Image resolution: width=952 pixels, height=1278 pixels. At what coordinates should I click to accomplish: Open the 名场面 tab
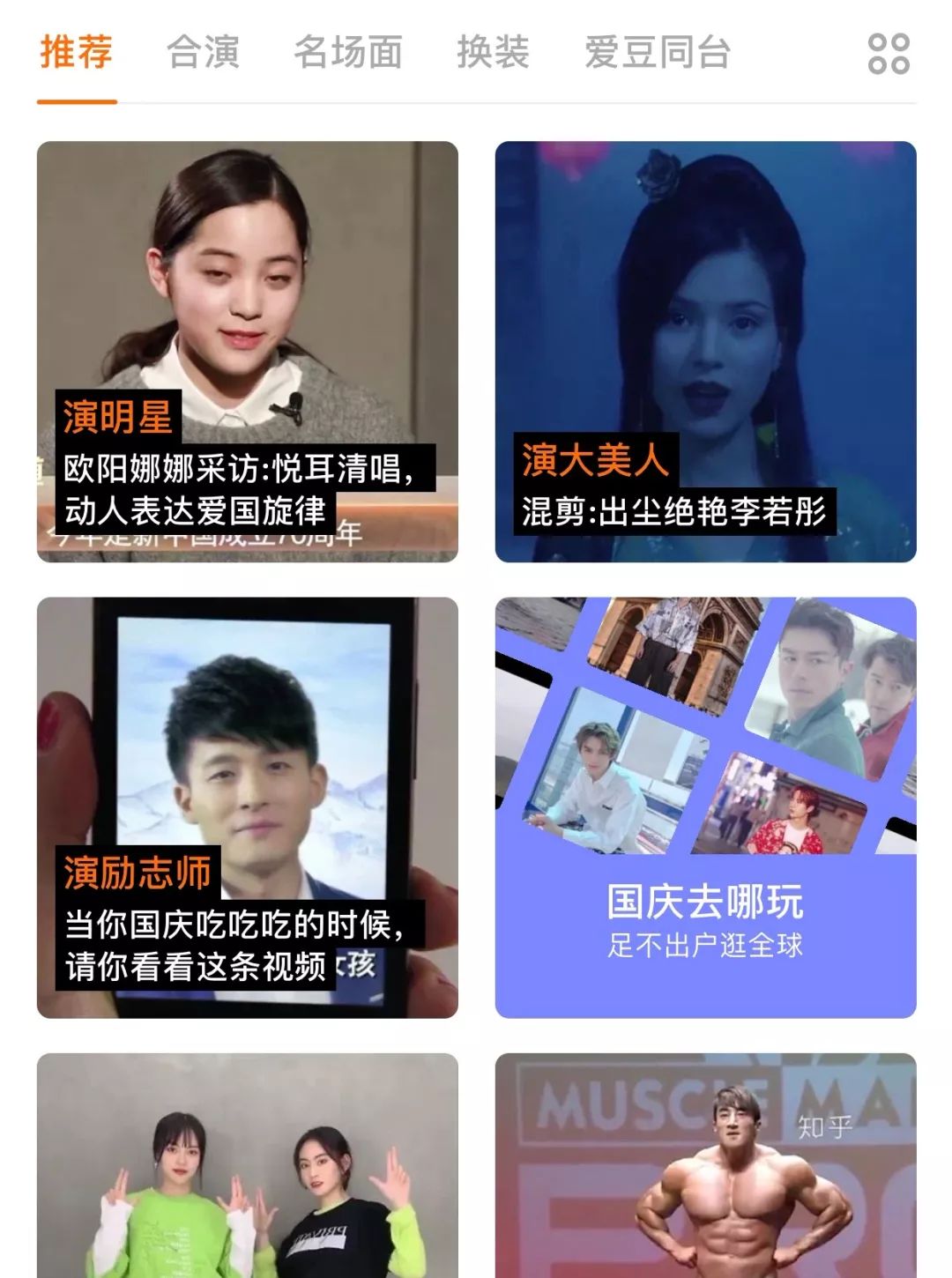348,53
